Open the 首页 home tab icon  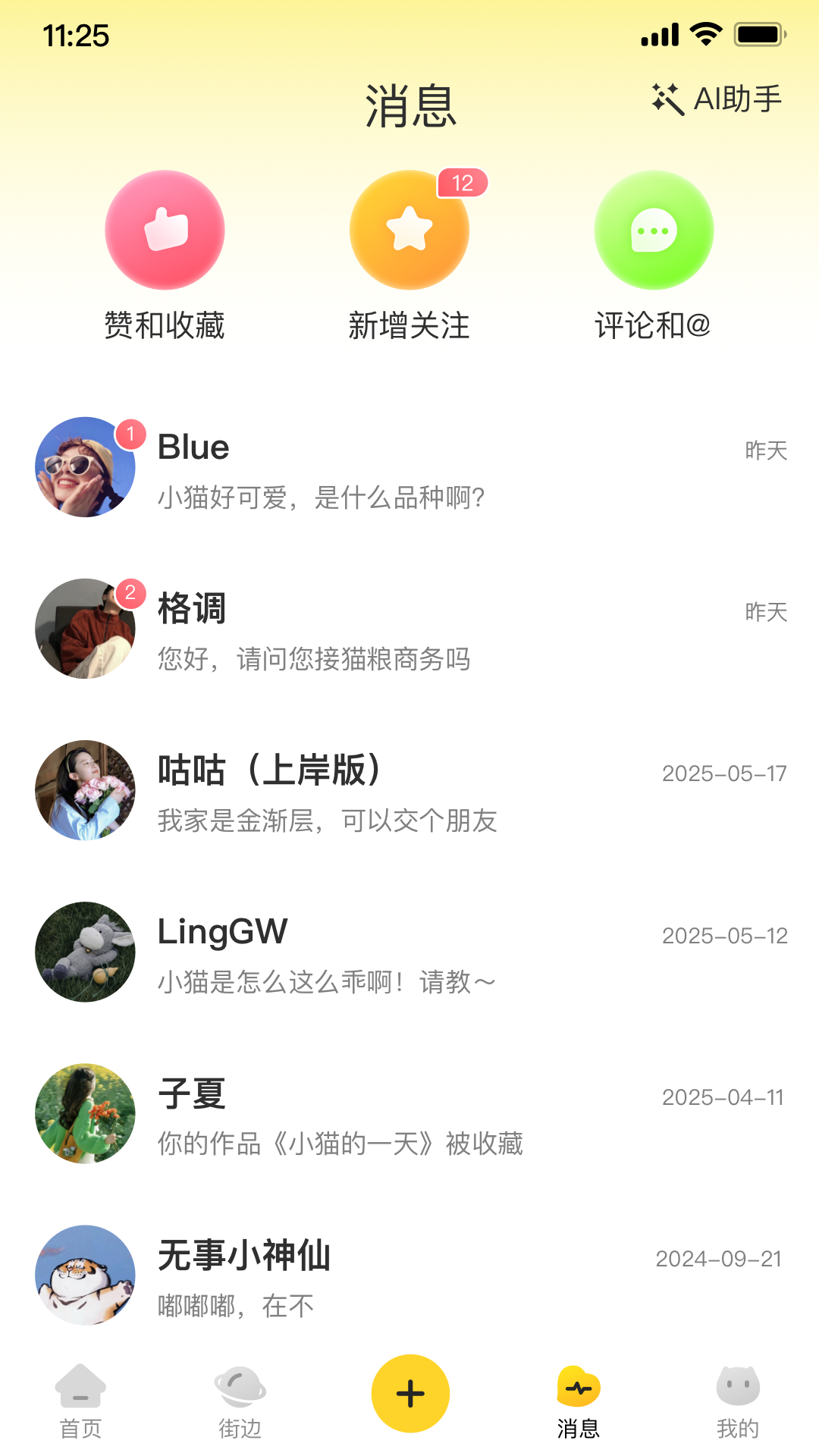coord(81,1388)
